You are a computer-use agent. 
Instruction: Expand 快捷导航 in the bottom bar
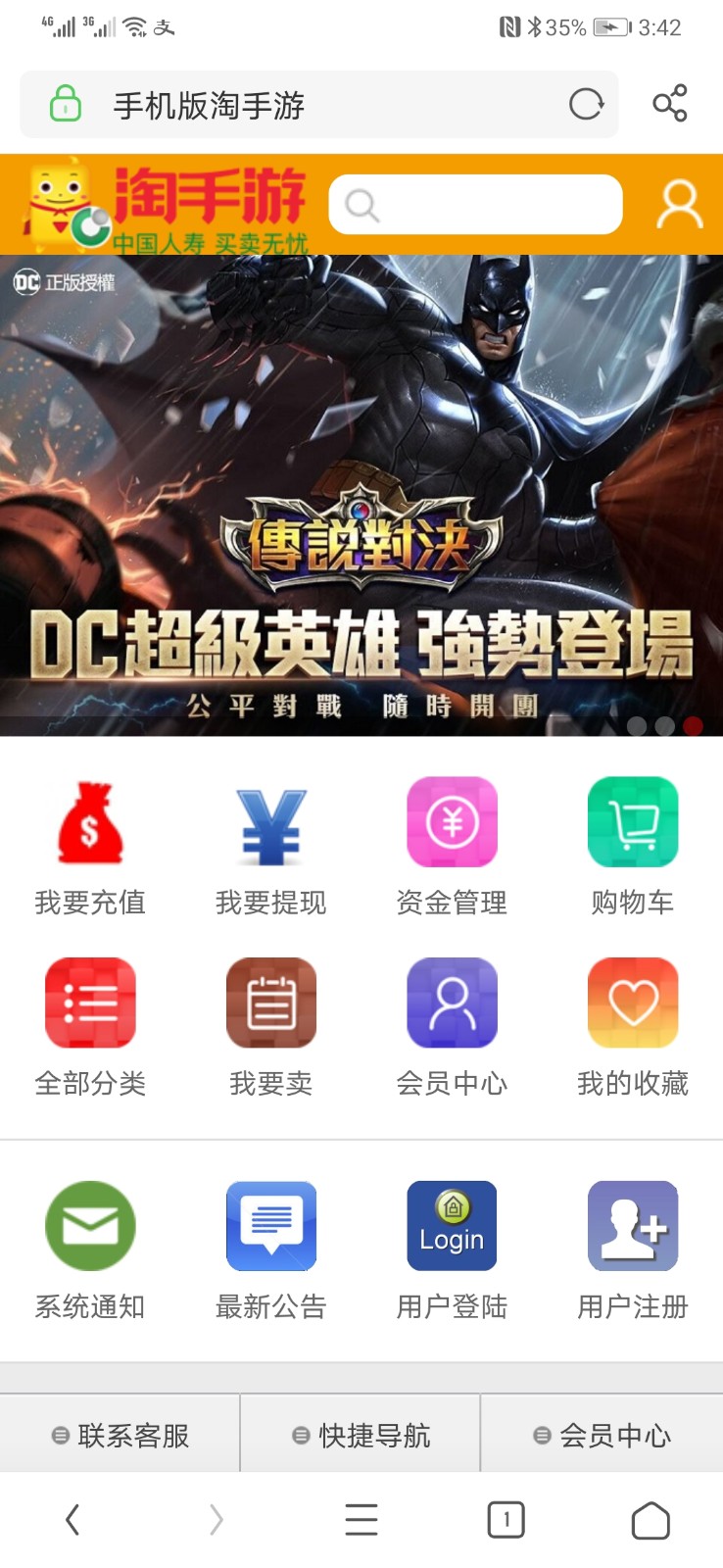point(361,1436)
